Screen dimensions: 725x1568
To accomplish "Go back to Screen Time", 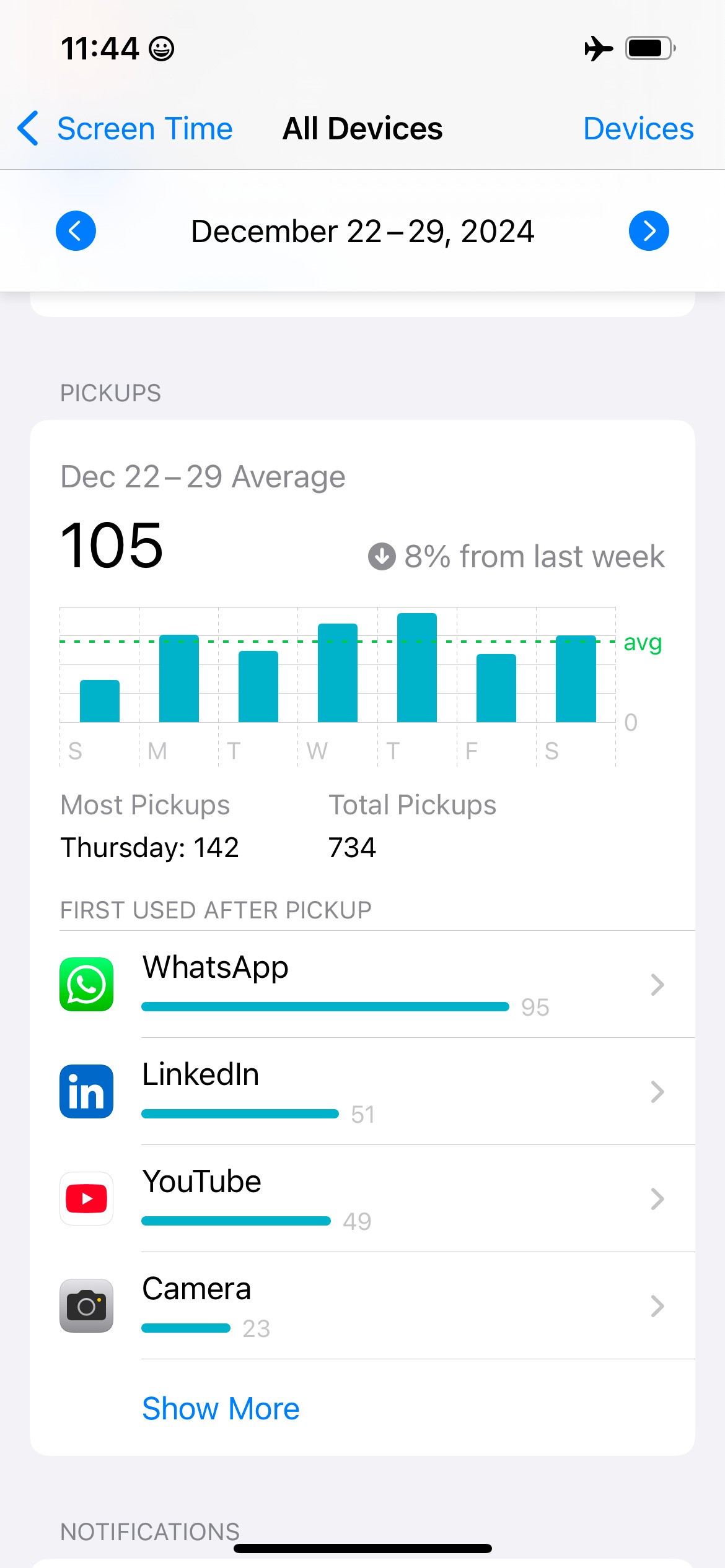I will point(125,129).
